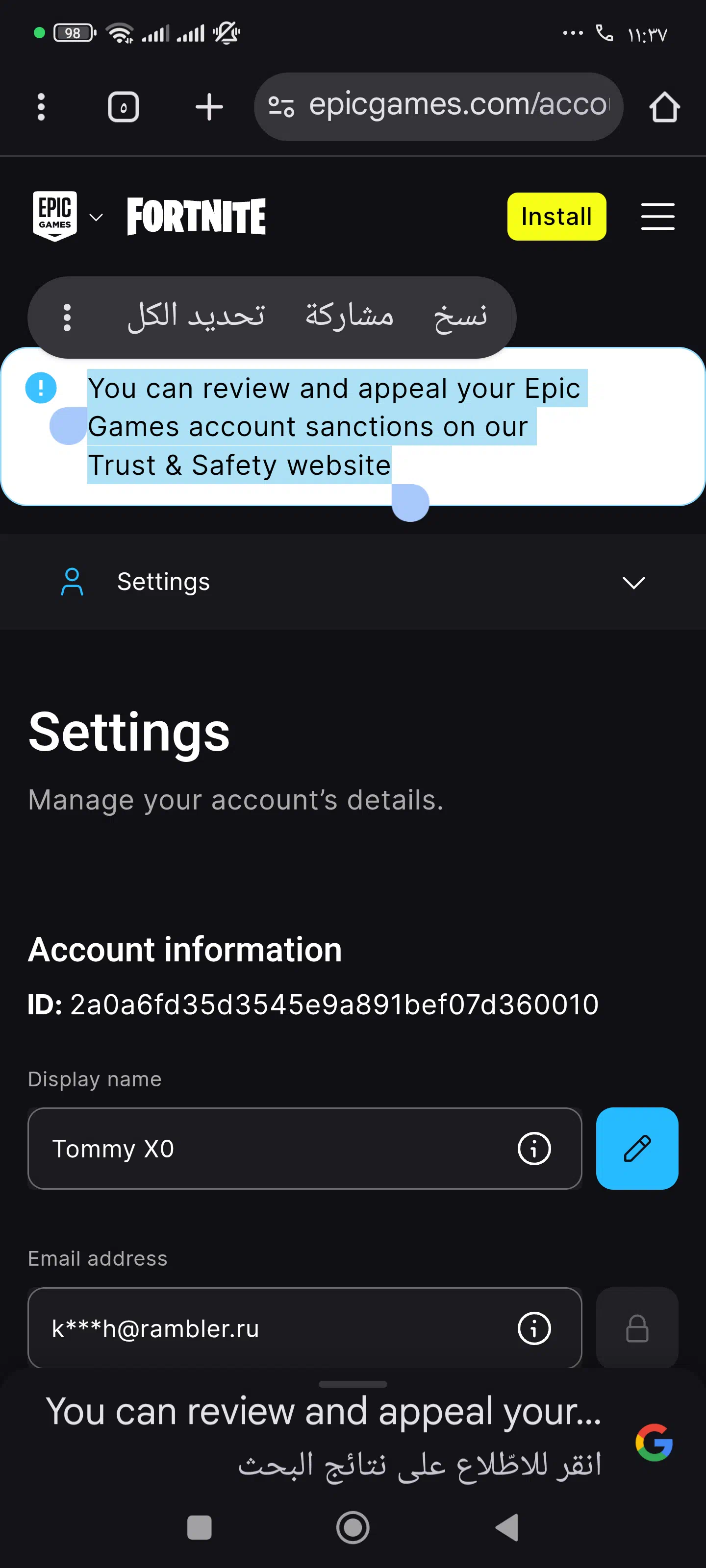Open more options in the text selection toolbar
Image resolution: width=706 pixels, height=1568 pixels.
(x=67, y=317)
